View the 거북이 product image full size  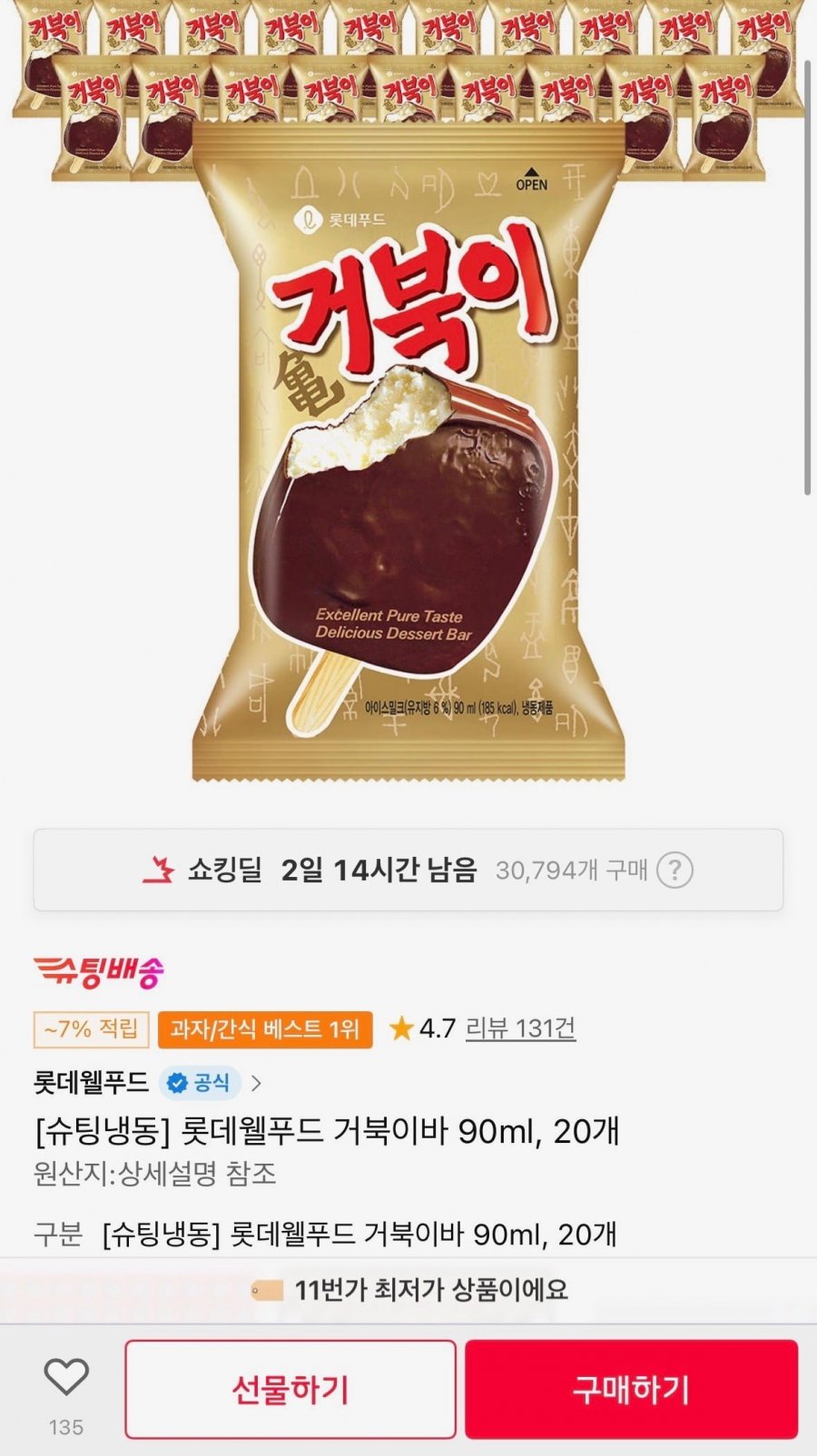[x=408, y=454]
